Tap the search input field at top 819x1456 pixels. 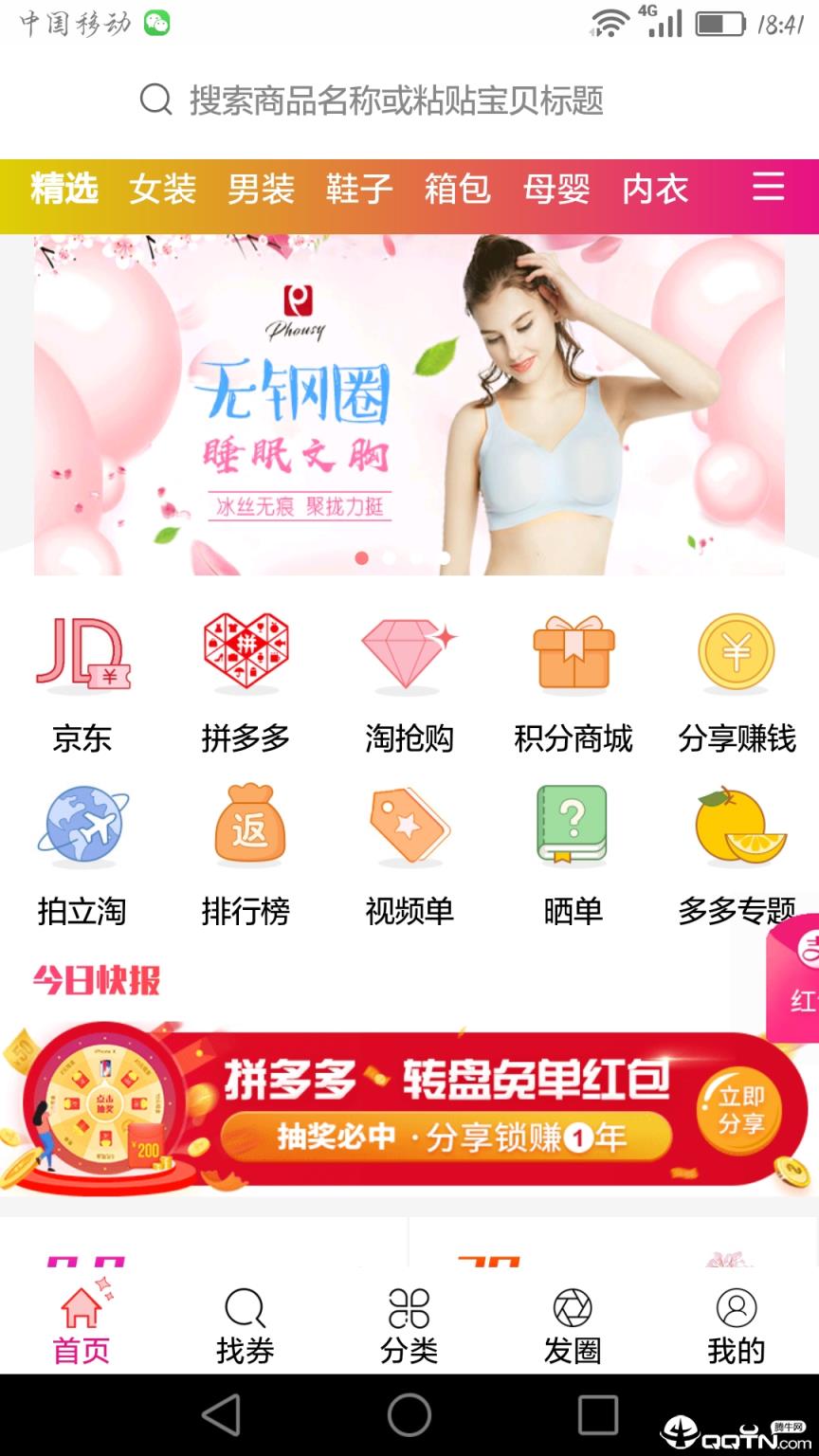pos(409,102)
